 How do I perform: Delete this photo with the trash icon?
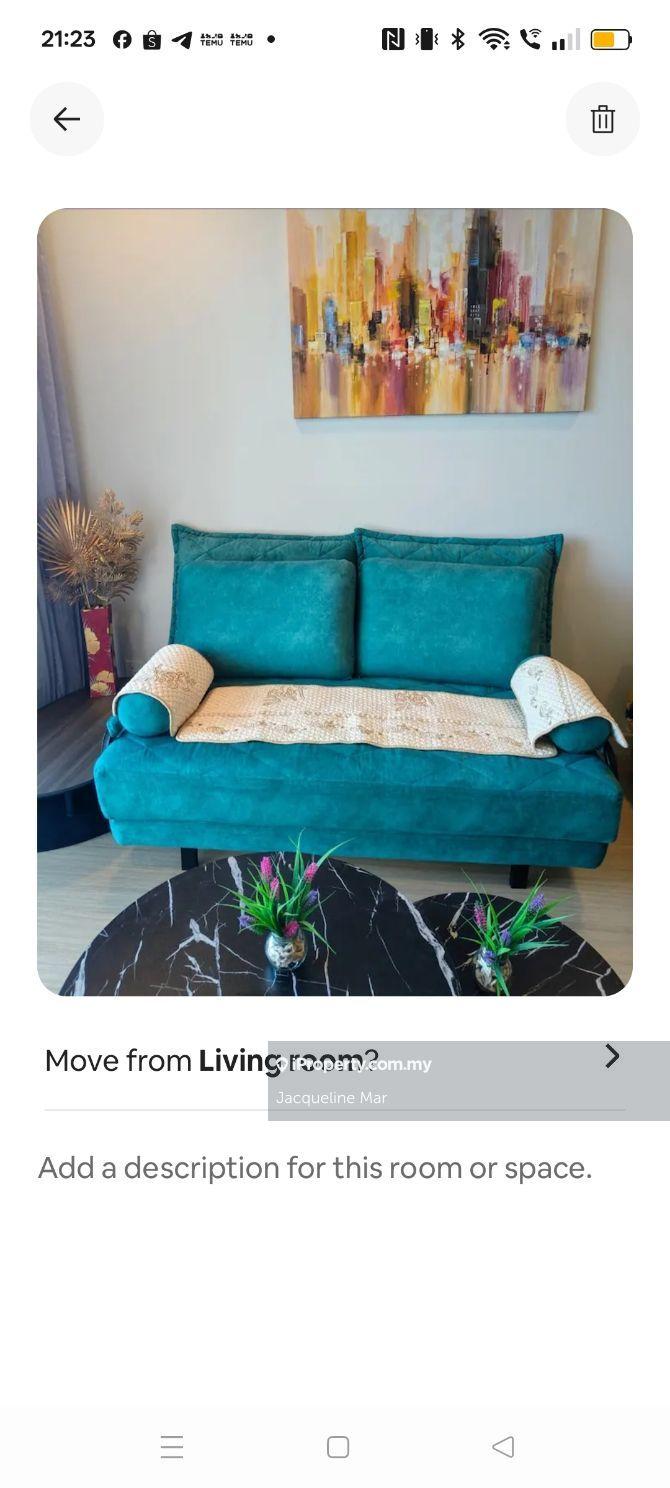point(602,120)
